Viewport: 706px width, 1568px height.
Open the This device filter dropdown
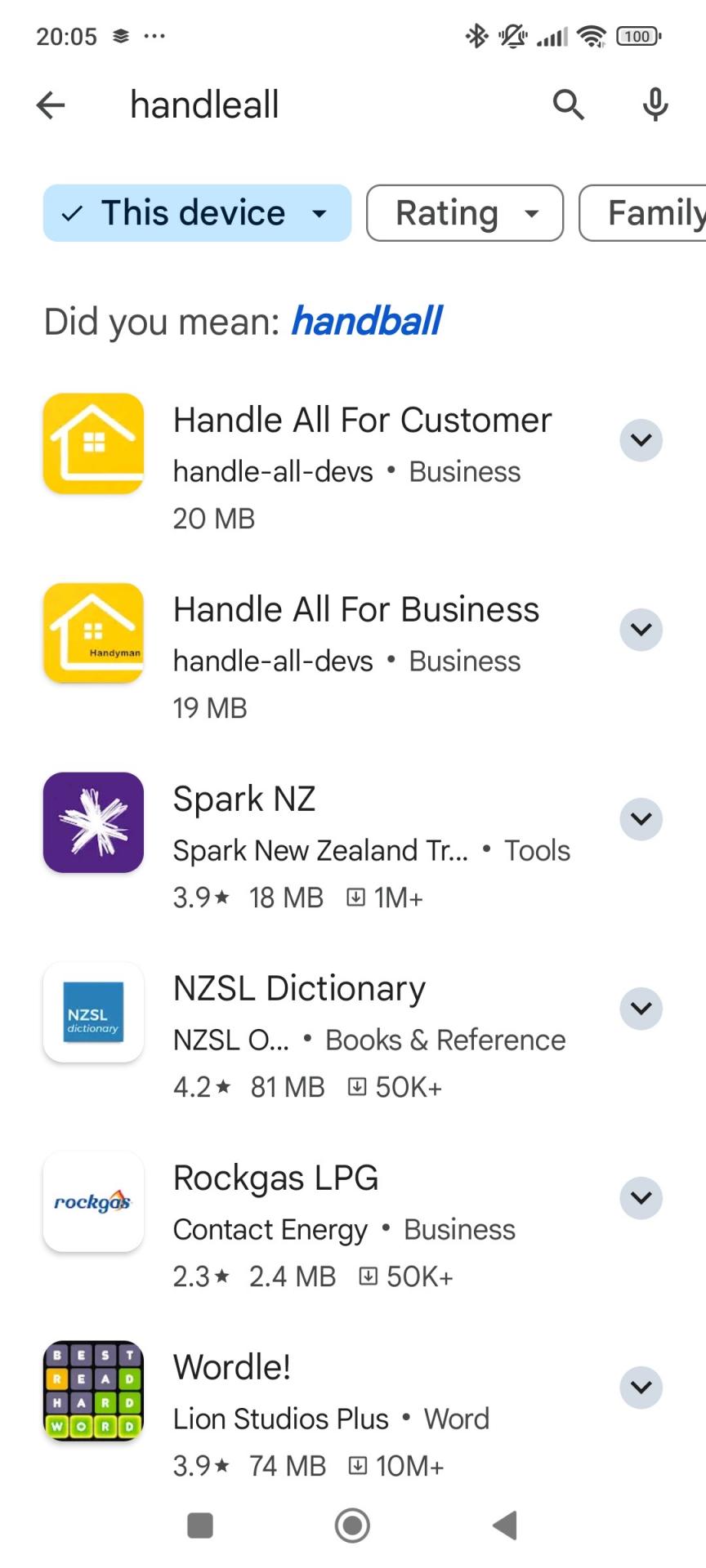[197, 213]
